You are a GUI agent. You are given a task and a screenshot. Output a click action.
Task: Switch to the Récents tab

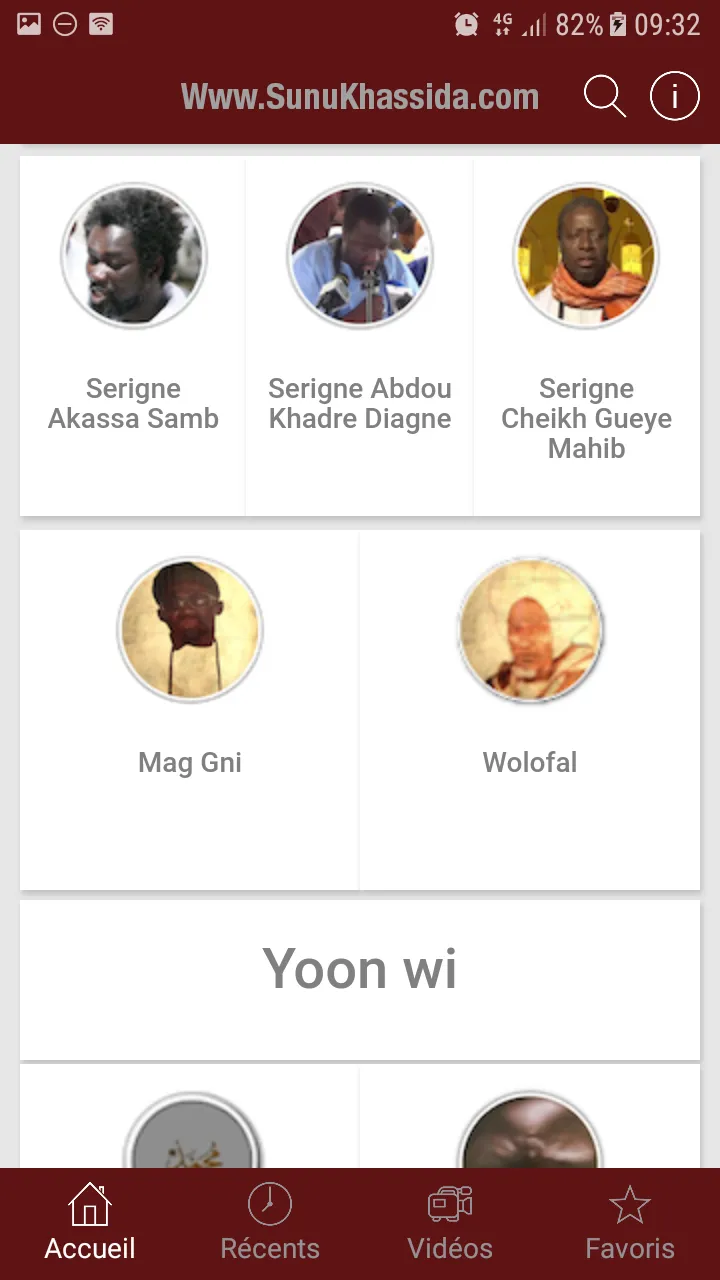click(x=270, y=1224)
